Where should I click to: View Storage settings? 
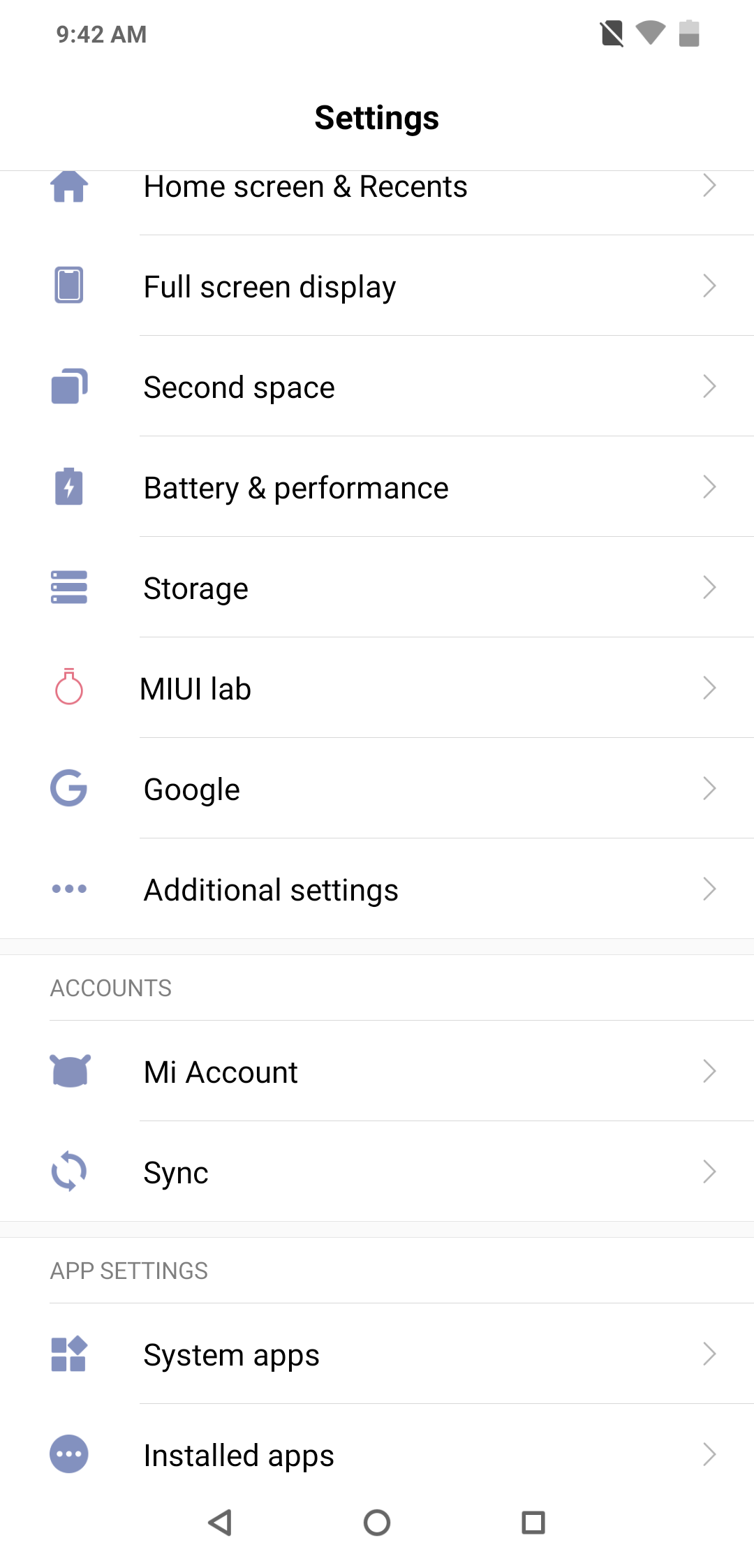[x=377, y=587]
